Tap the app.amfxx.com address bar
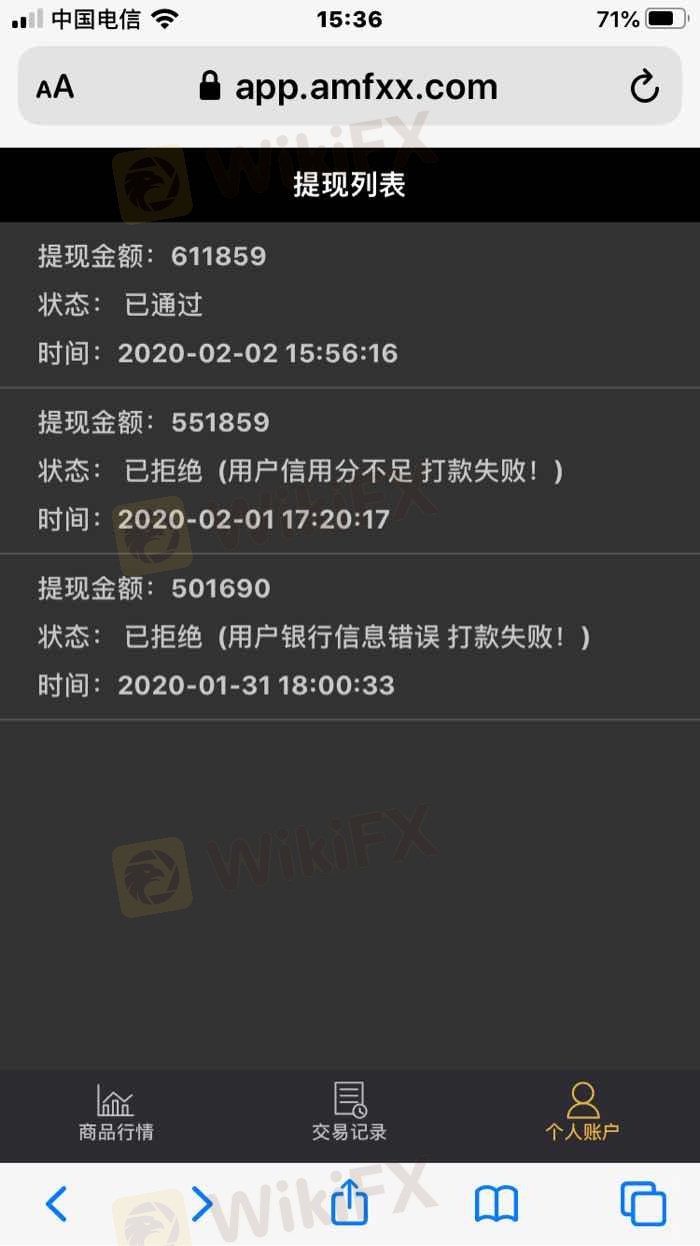The height and width of the screenshot is (1246, 700). [348, 87]
